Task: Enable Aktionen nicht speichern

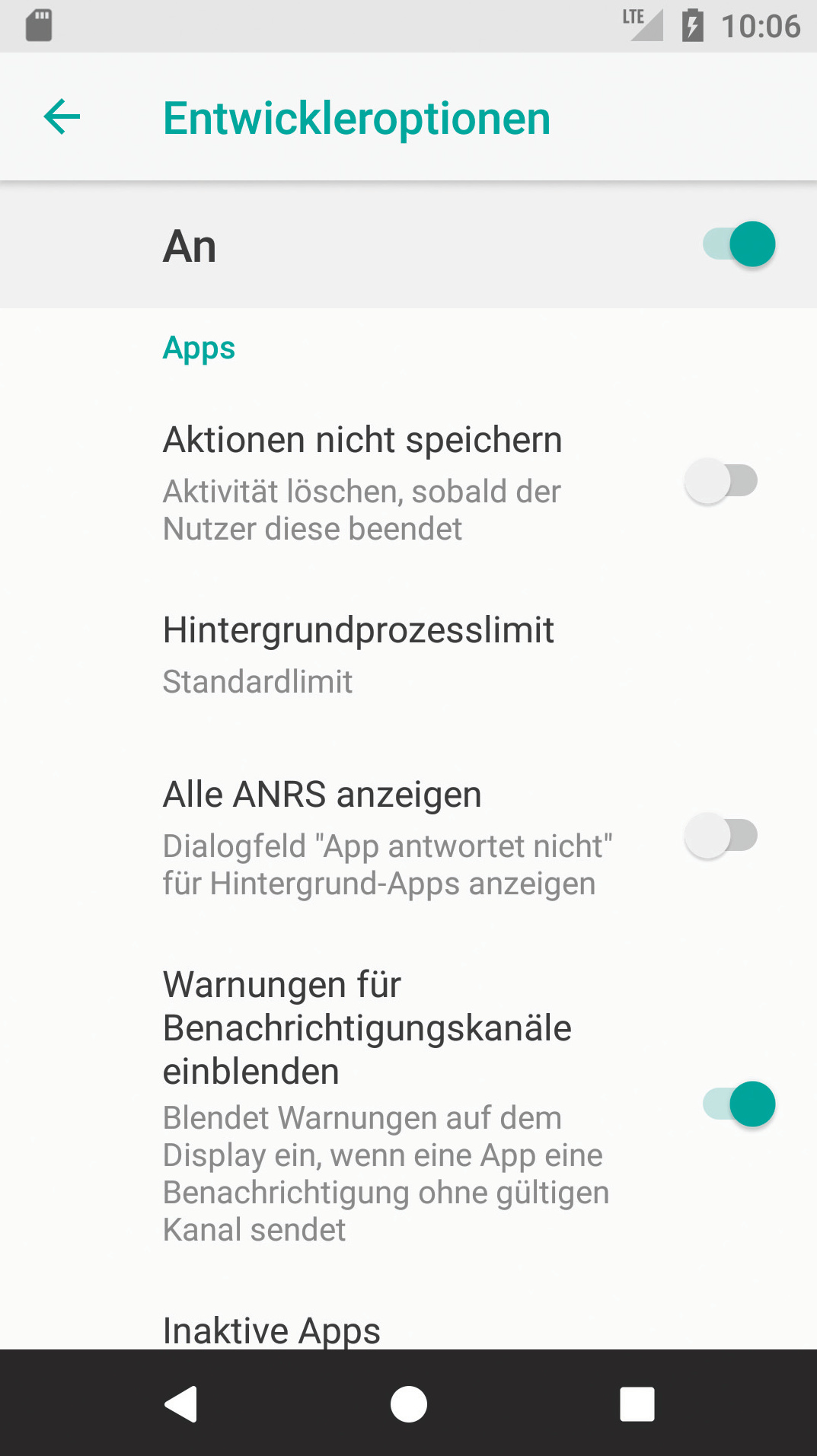Action: (x=720, y=481)
